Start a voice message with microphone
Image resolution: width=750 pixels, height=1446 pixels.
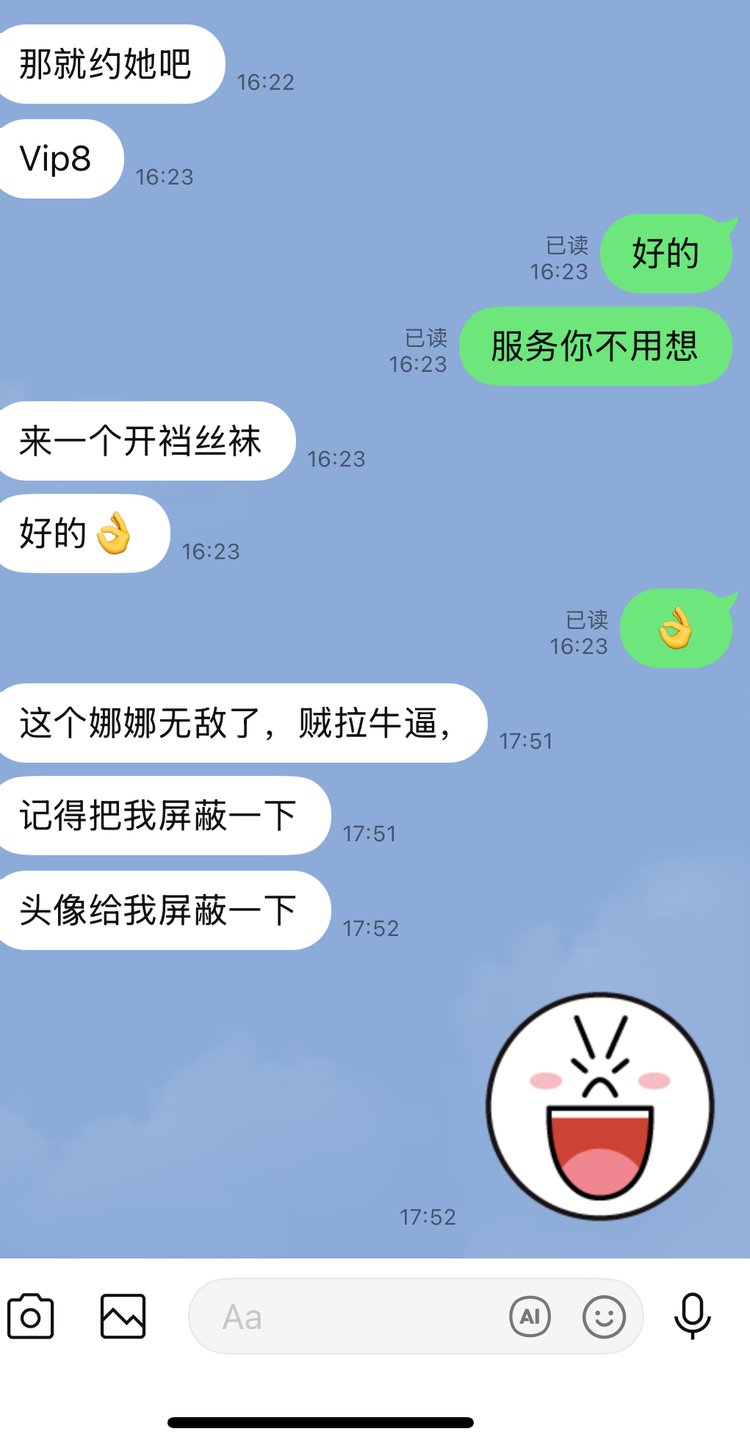pyautogui.click(x=692, y=1316)
